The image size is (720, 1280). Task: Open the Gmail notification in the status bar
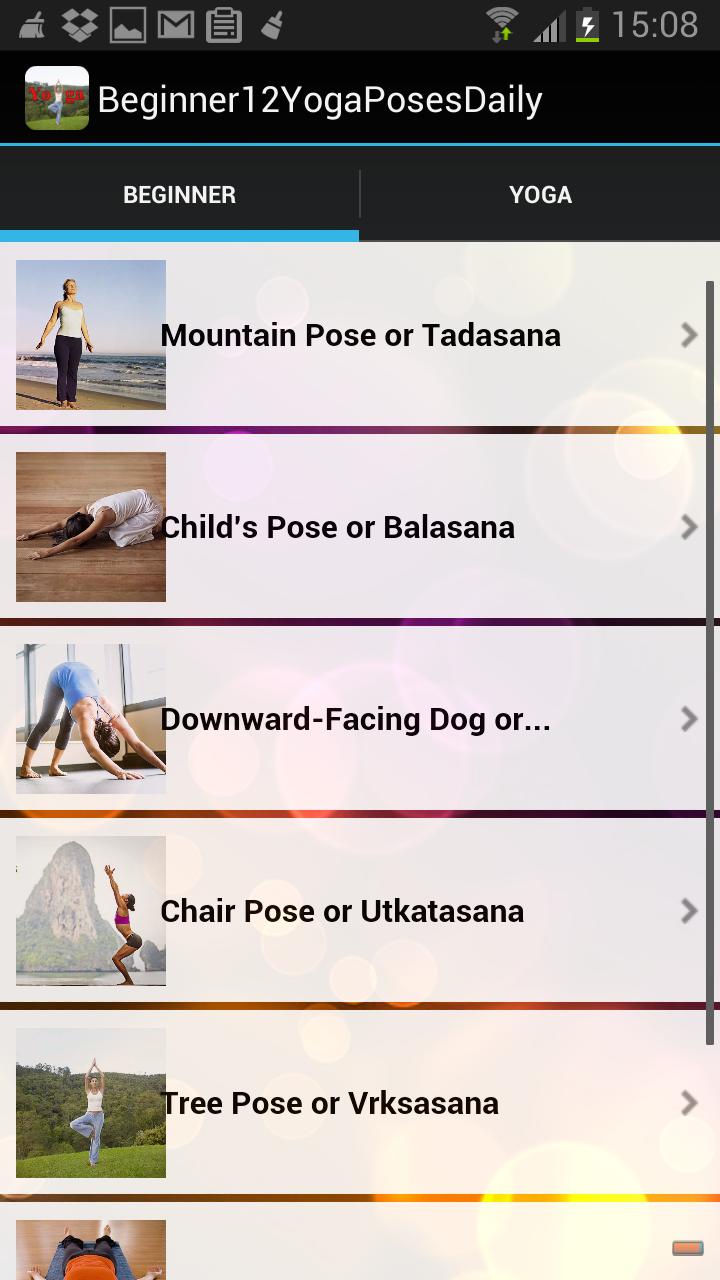click(x=176, y=24)
